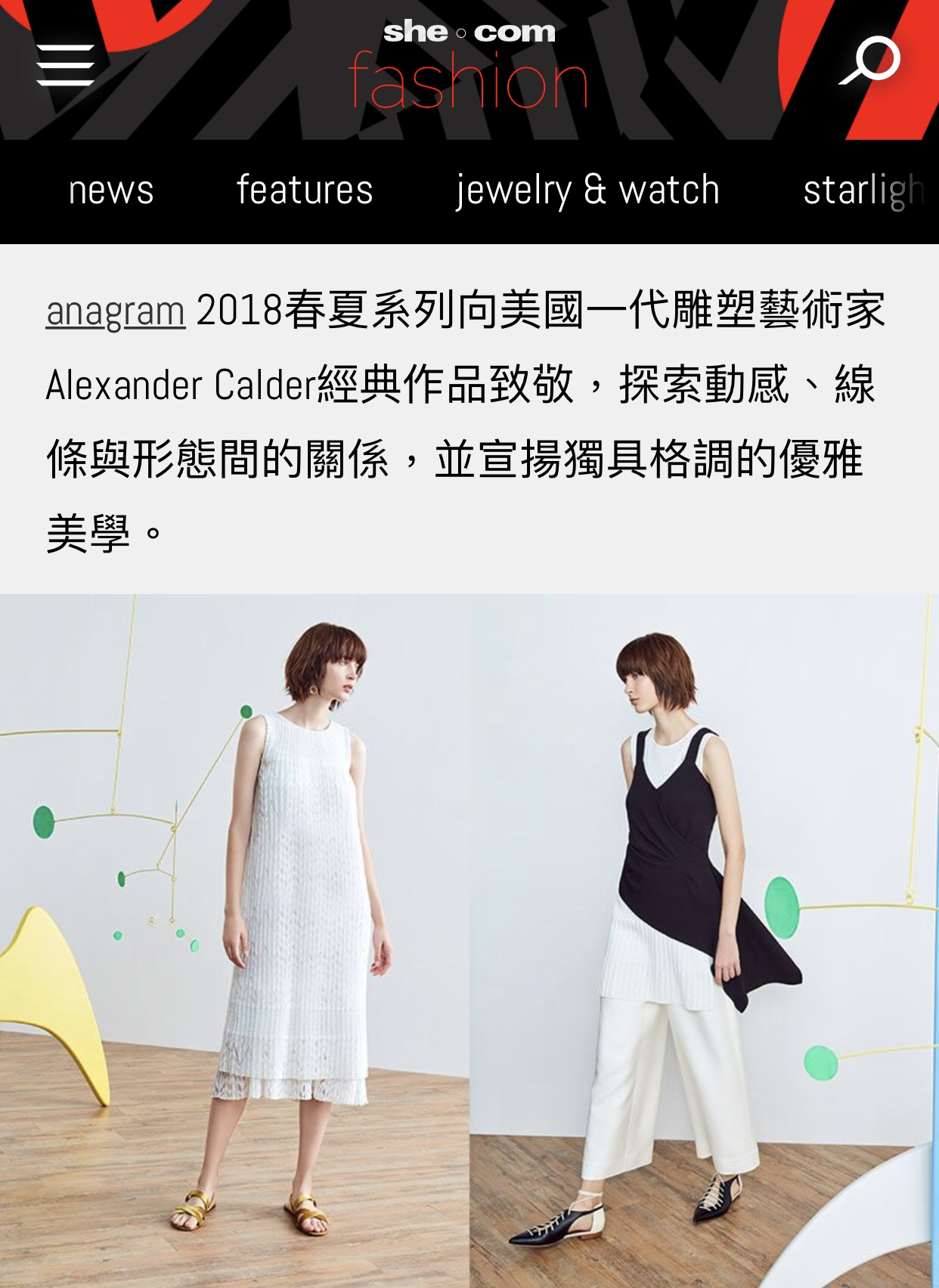The image size is (939, 1288).
Task: Switch to the news tab
Action: [x=111, y=190]
